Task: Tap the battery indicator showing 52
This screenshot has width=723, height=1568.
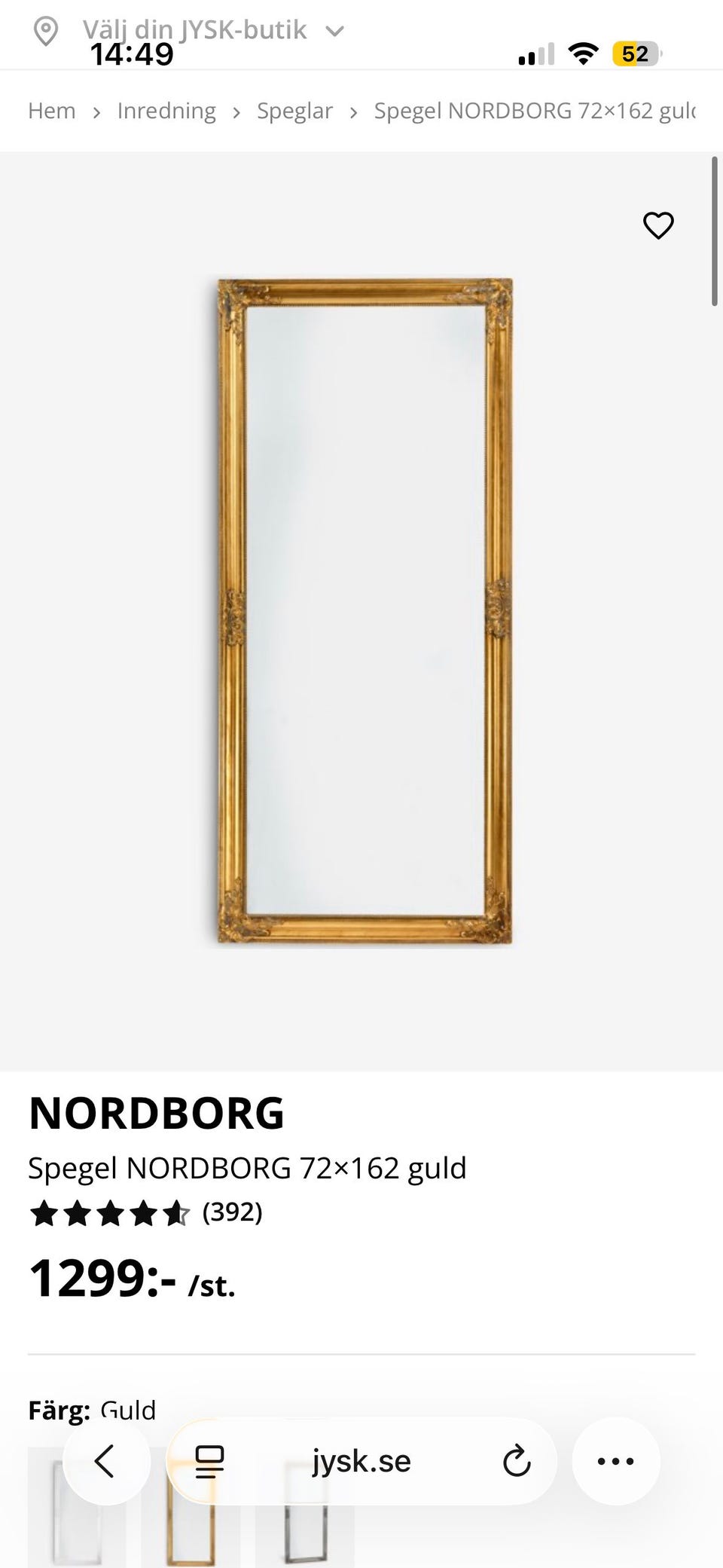Action: click(x=634, y=53)
